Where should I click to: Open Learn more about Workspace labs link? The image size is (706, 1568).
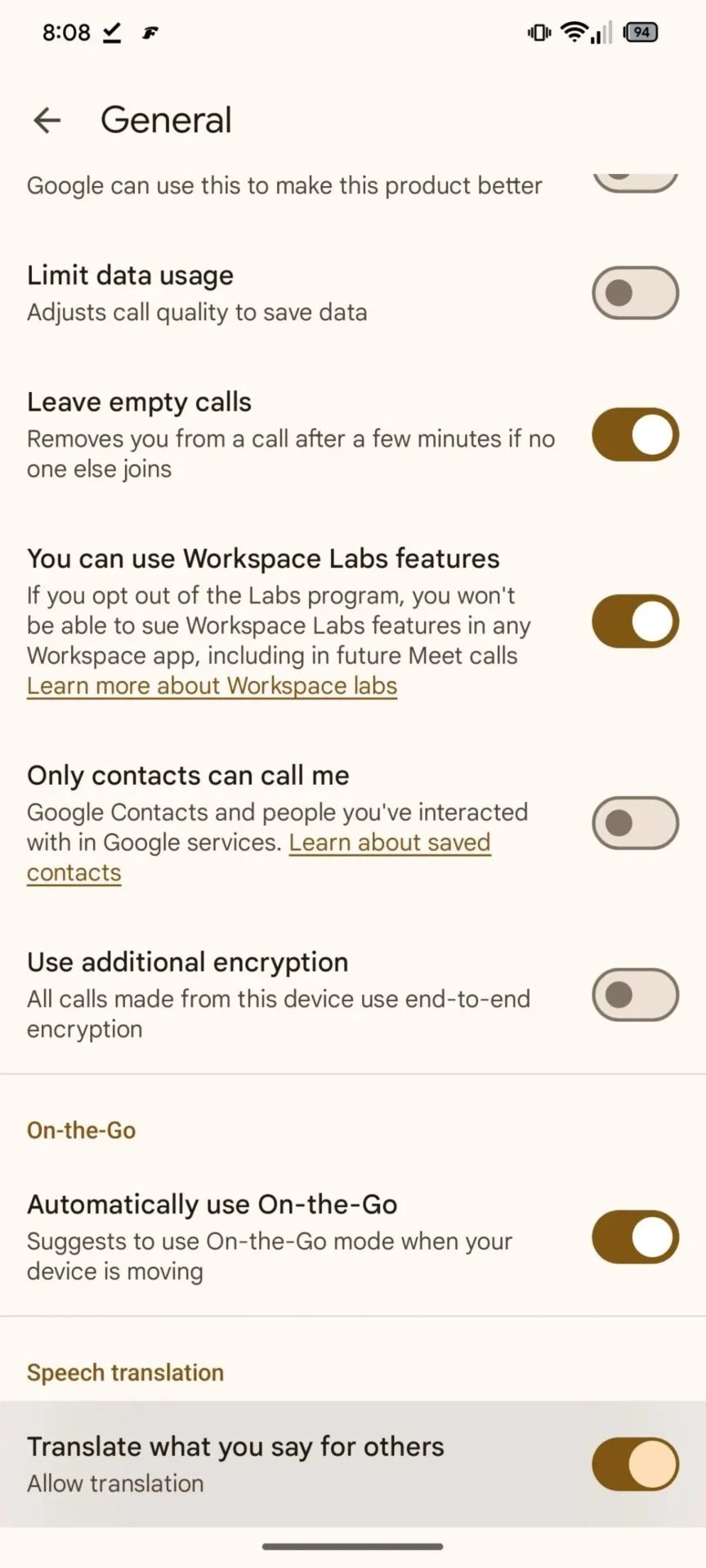(212, 686)
